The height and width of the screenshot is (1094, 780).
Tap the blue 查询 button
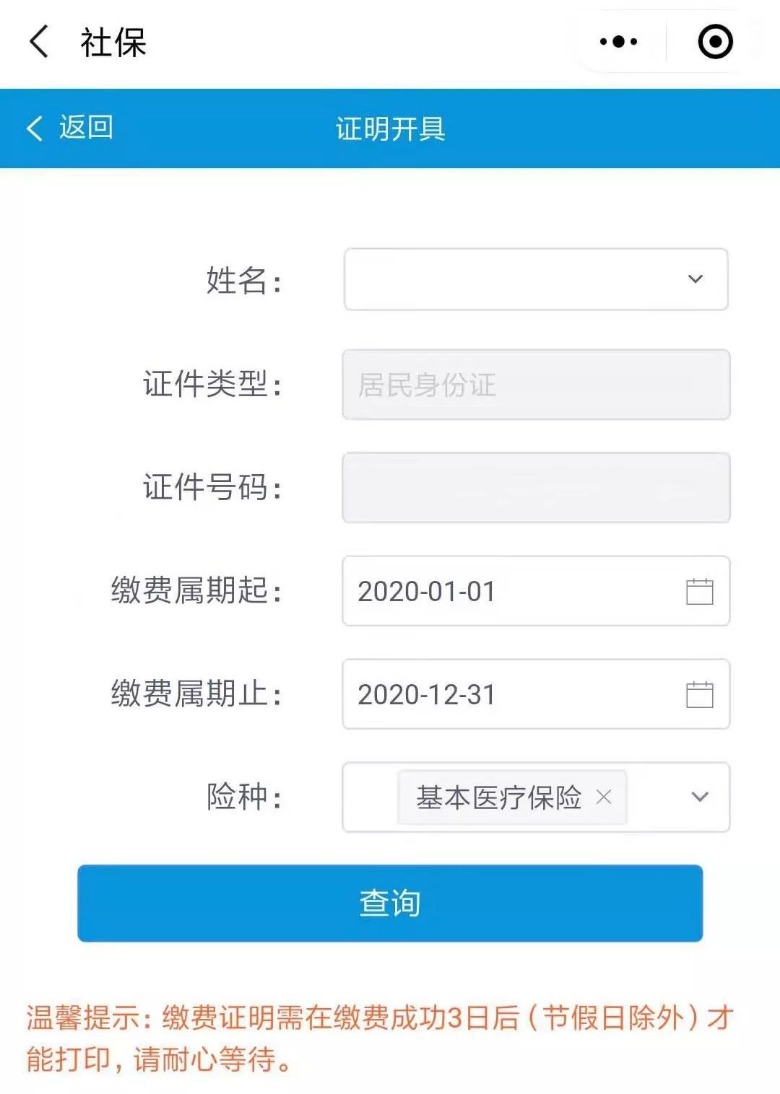tap(390, 903)
